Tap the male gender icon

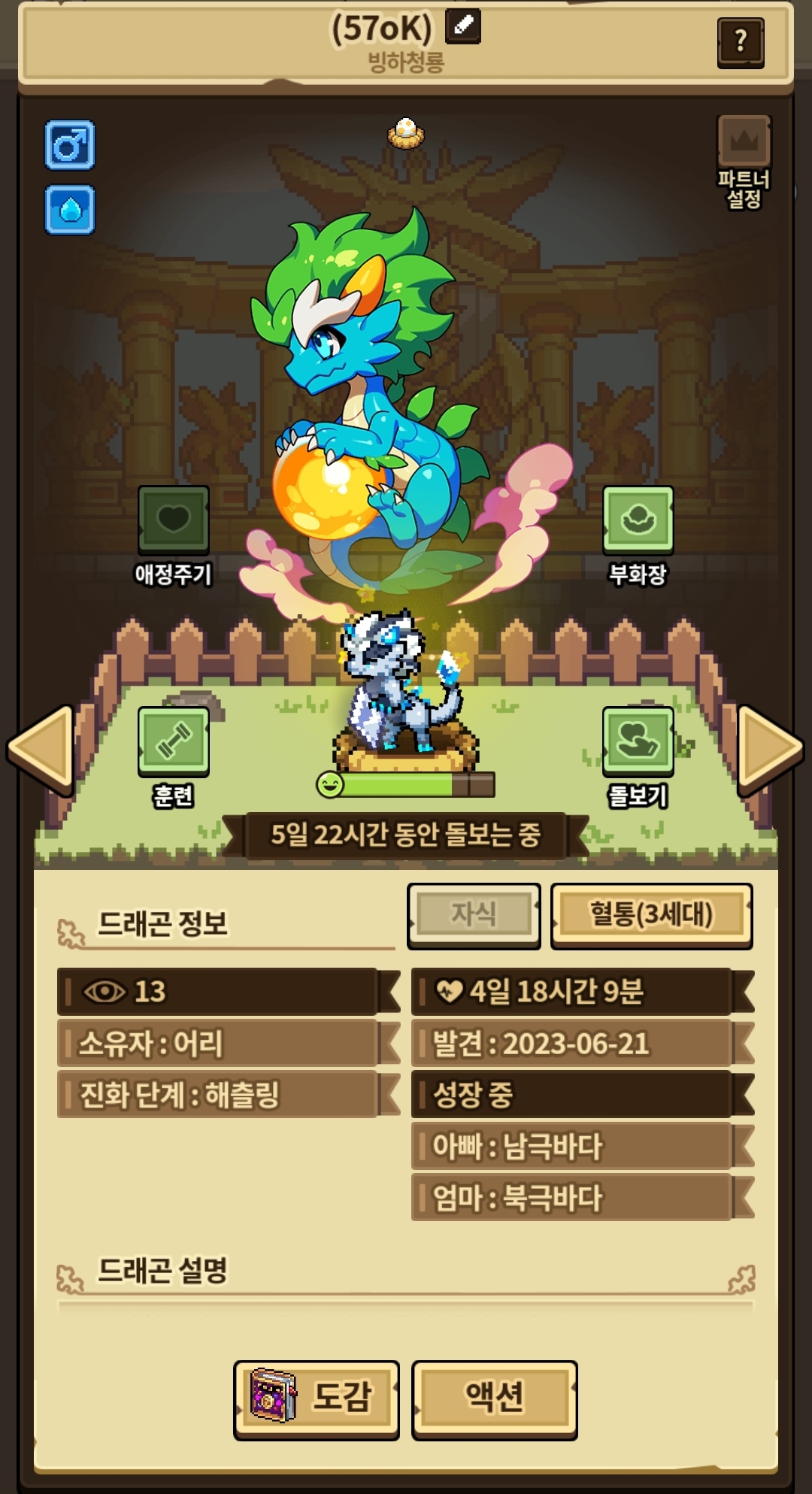(70, 144)
